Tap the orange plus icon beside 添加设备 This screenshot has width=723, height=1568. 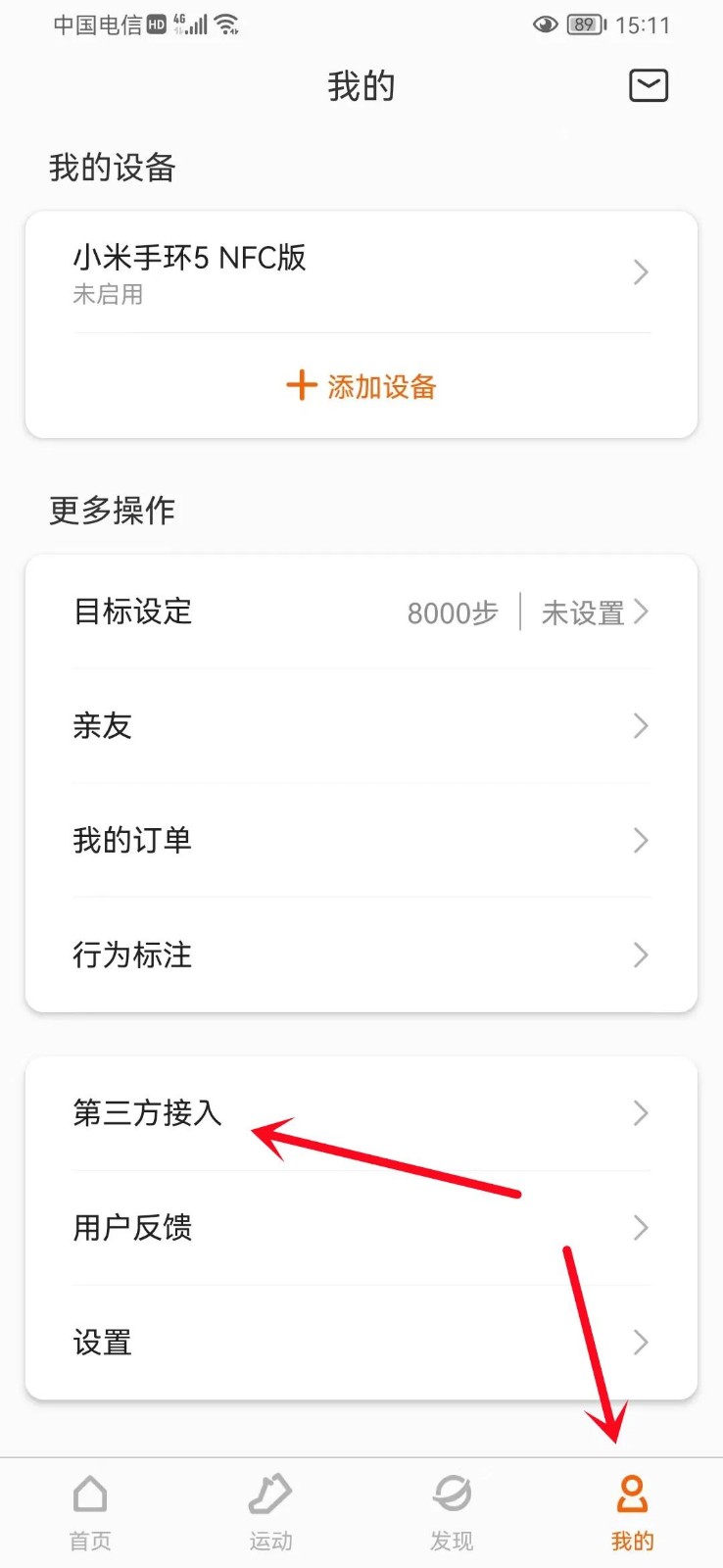tap(301, 386)
